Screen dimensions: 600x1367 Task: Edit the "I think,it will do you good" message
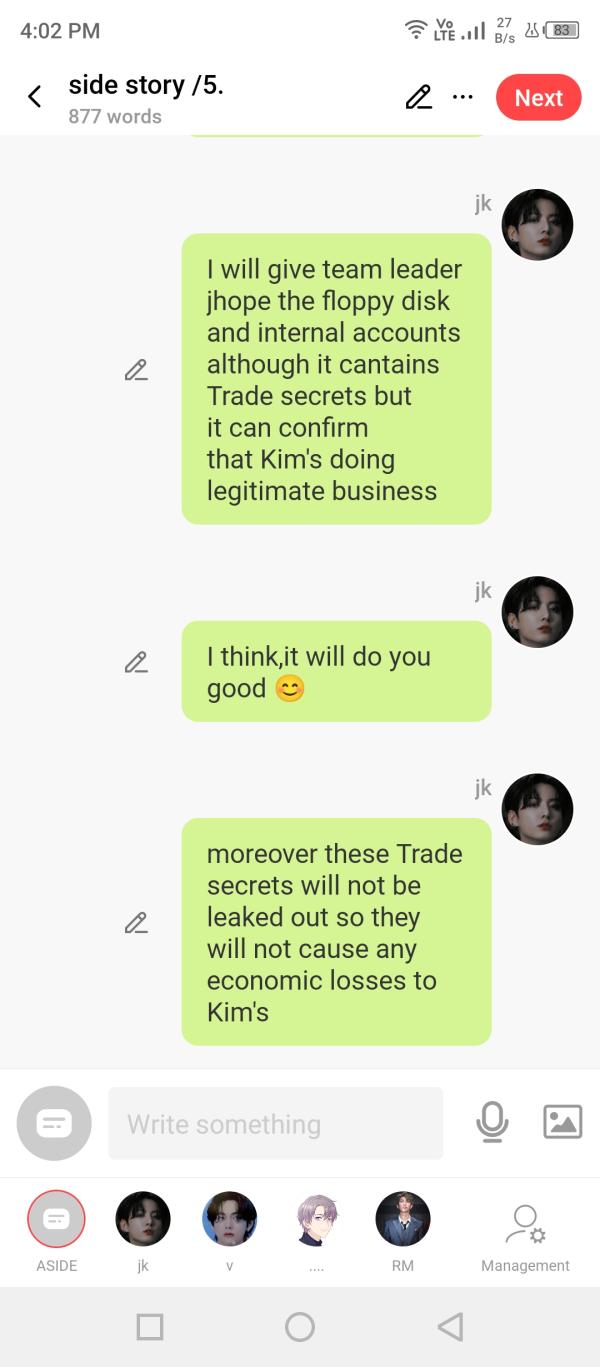[136, 662]
